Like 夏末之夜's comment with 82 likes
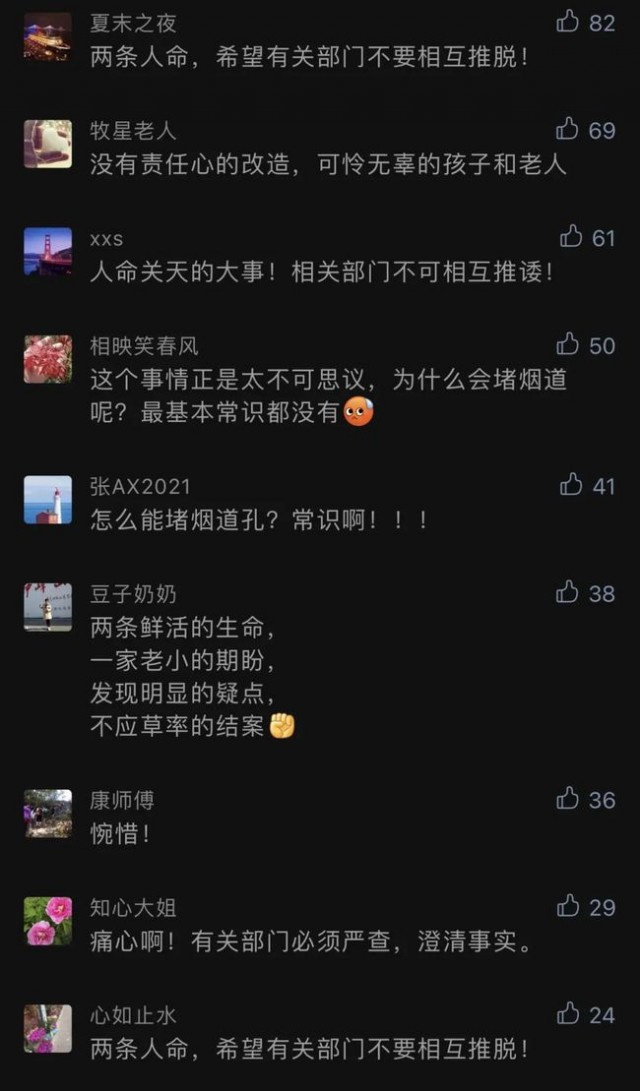Image resolution: width=640 pixels, height=1091 pixels. (x=568, y=21)
